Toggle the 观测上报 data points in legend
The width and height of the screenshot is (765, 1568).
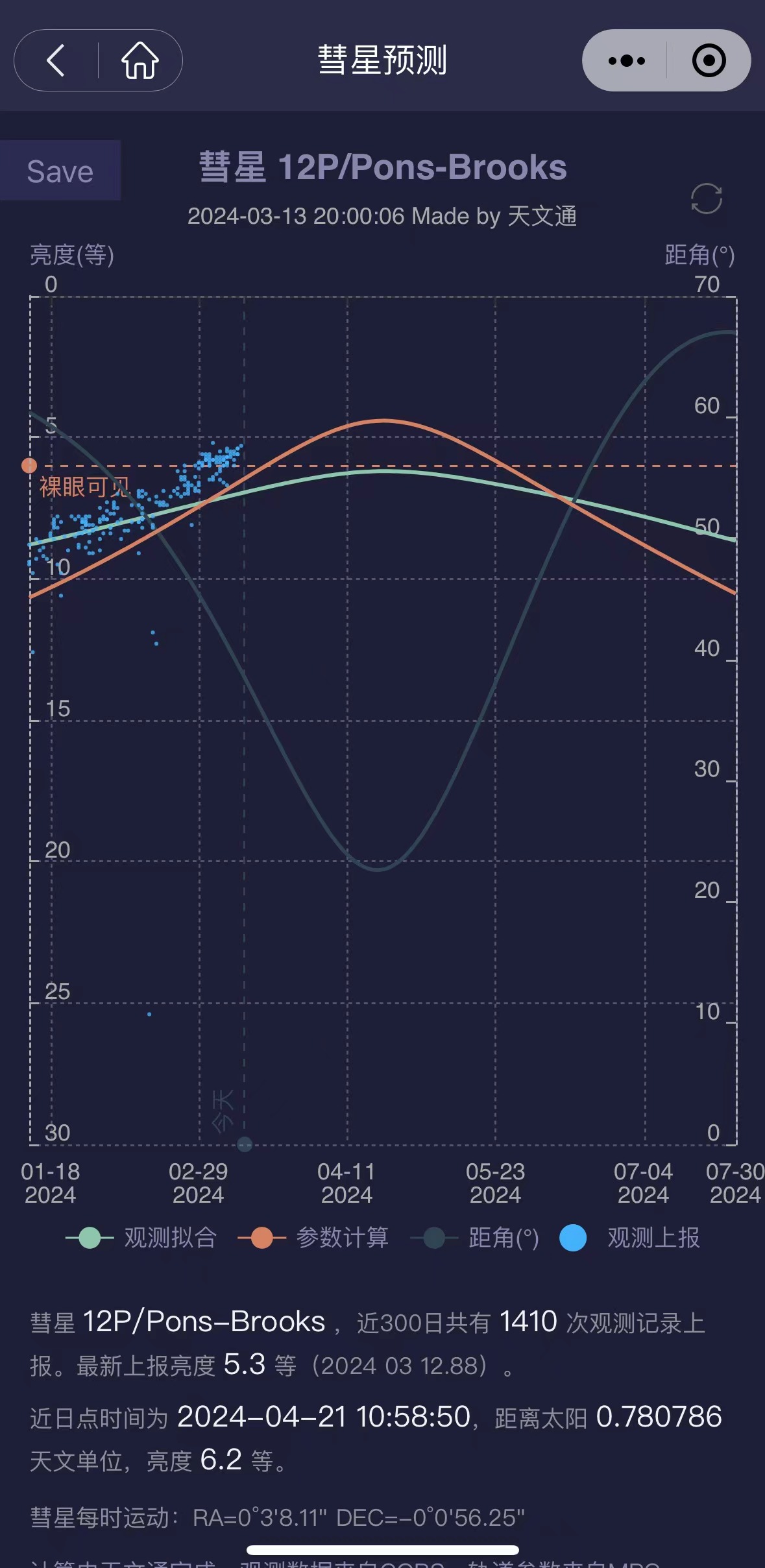click(x=631, y=1238)
